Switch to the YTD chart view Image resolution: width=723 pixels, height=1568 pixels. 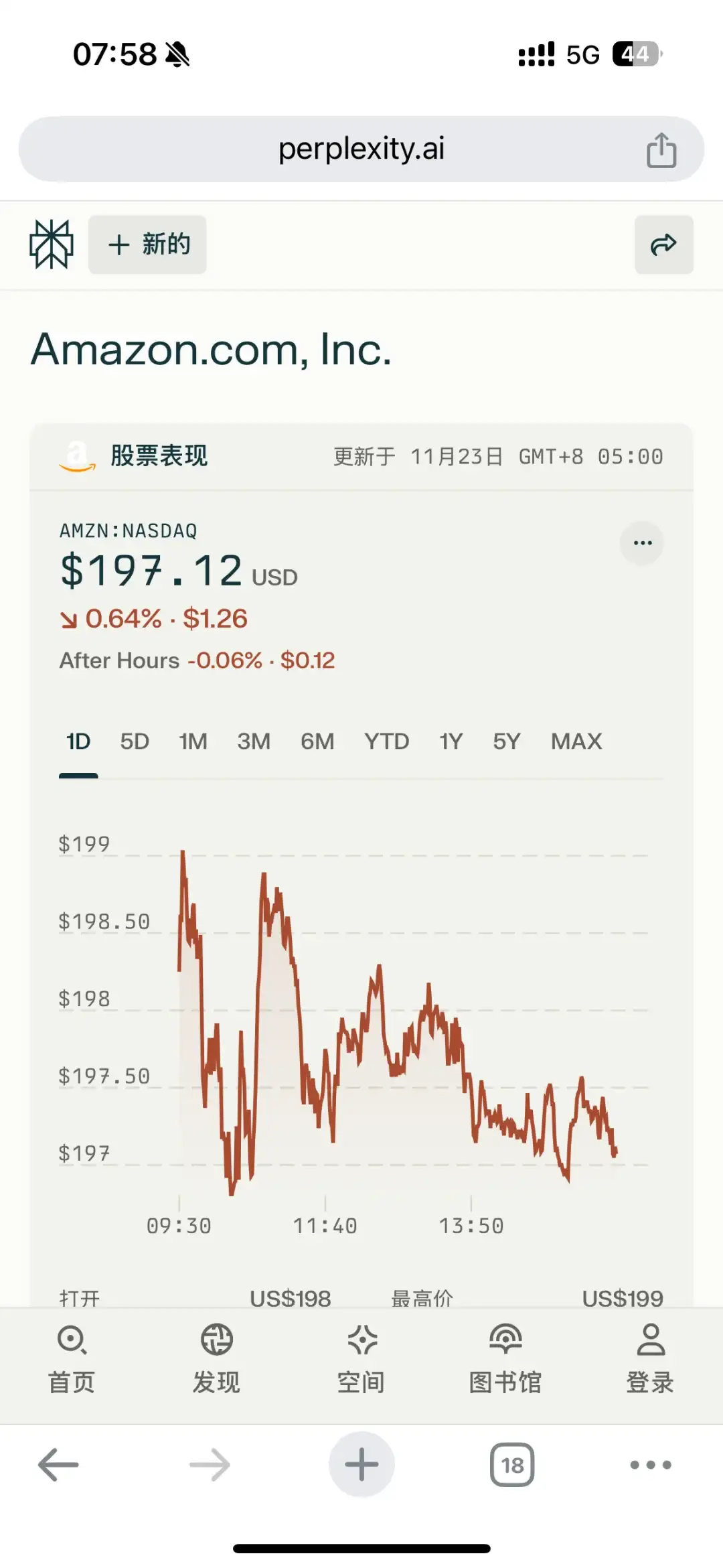(388, 741)
